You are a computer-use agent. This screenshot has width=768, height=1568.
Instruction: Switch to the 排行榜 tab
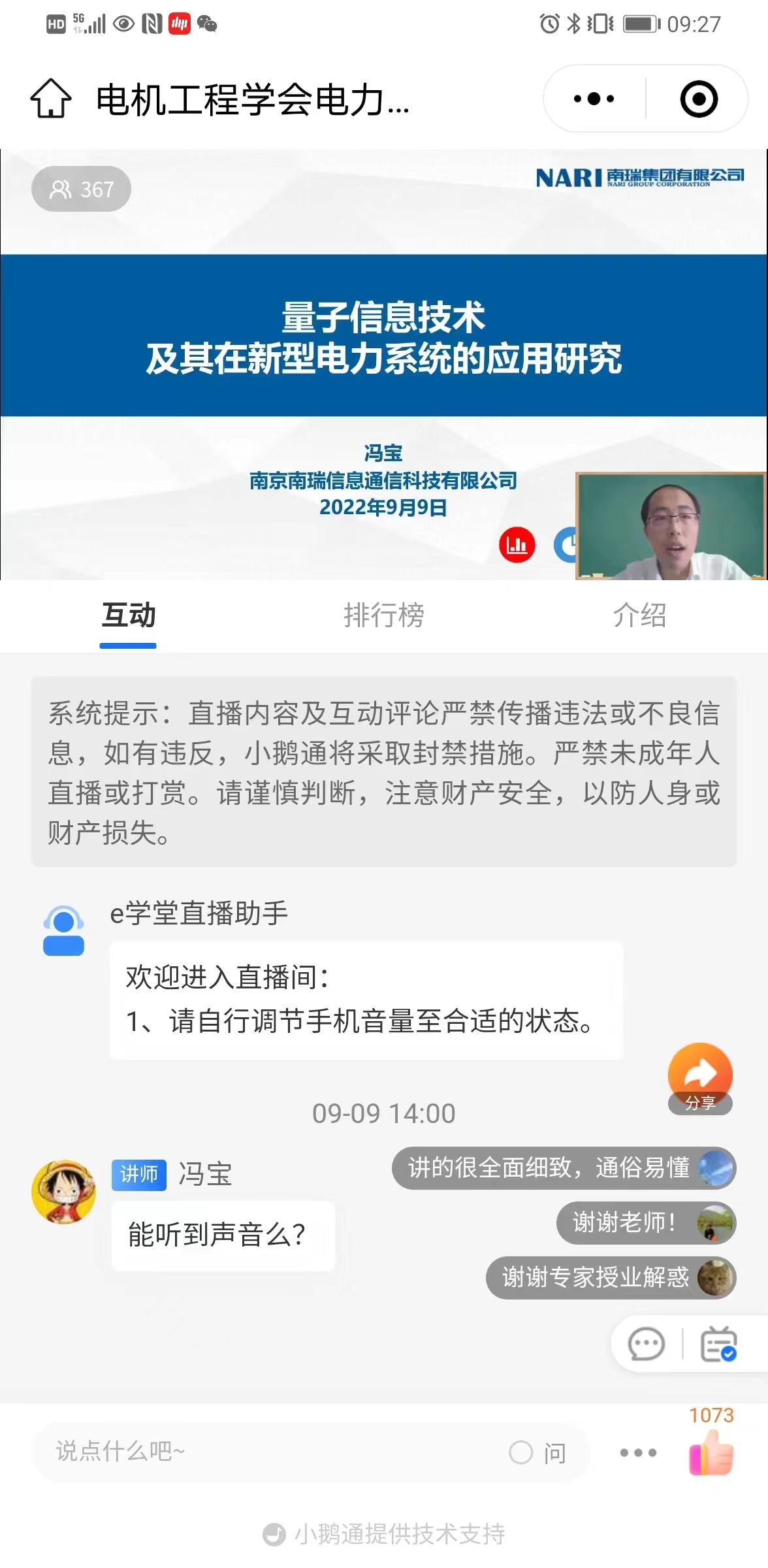[383, 615]
